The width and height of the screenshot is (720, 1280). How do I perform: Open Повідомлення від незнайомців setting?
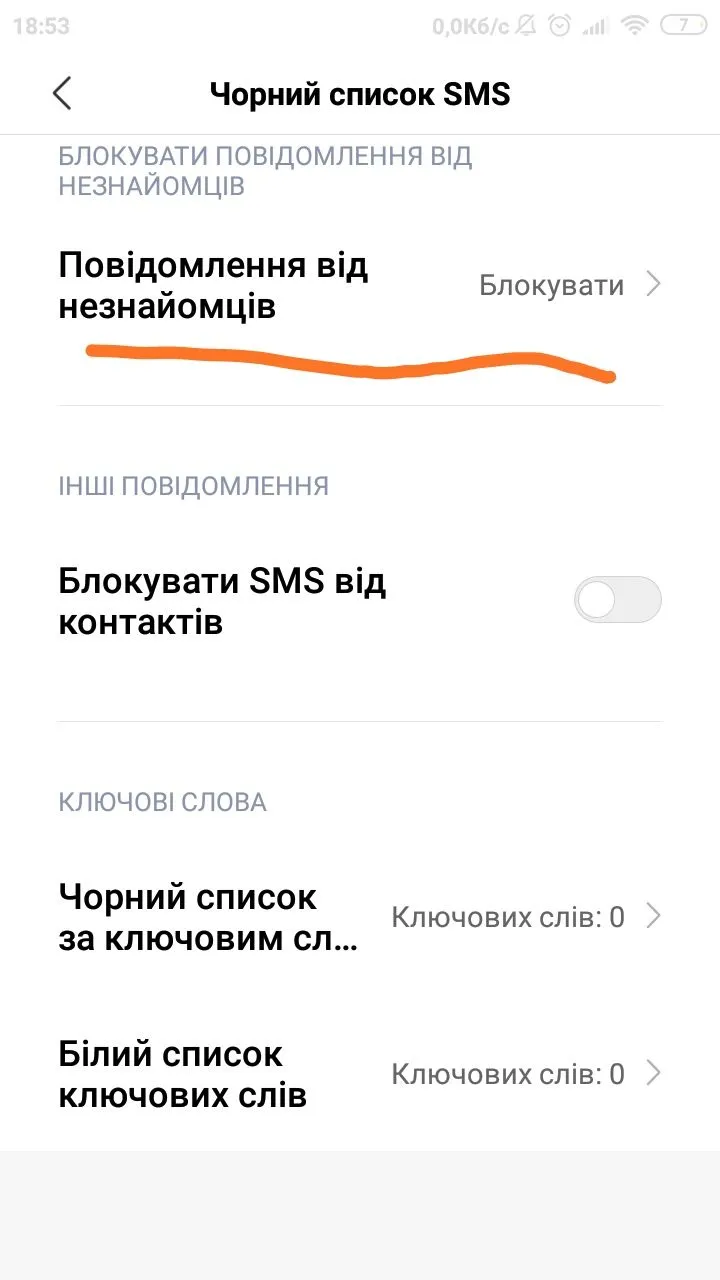point(360,286)
